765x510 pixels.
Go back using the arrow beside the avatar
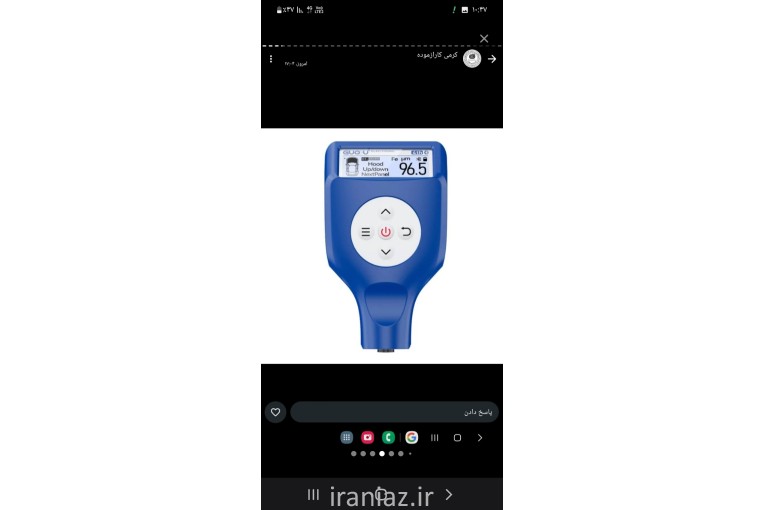pos(492,59)
